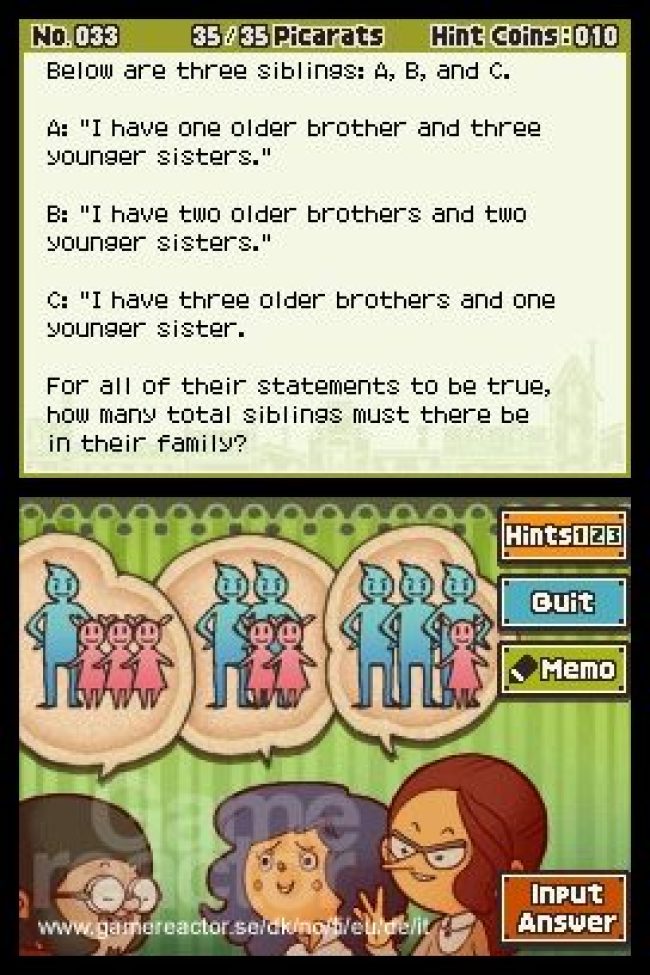Image resolution: width=650 pixels, height=975 pixels.
Task: Quit the puzzle
Action: coord(564,601)
